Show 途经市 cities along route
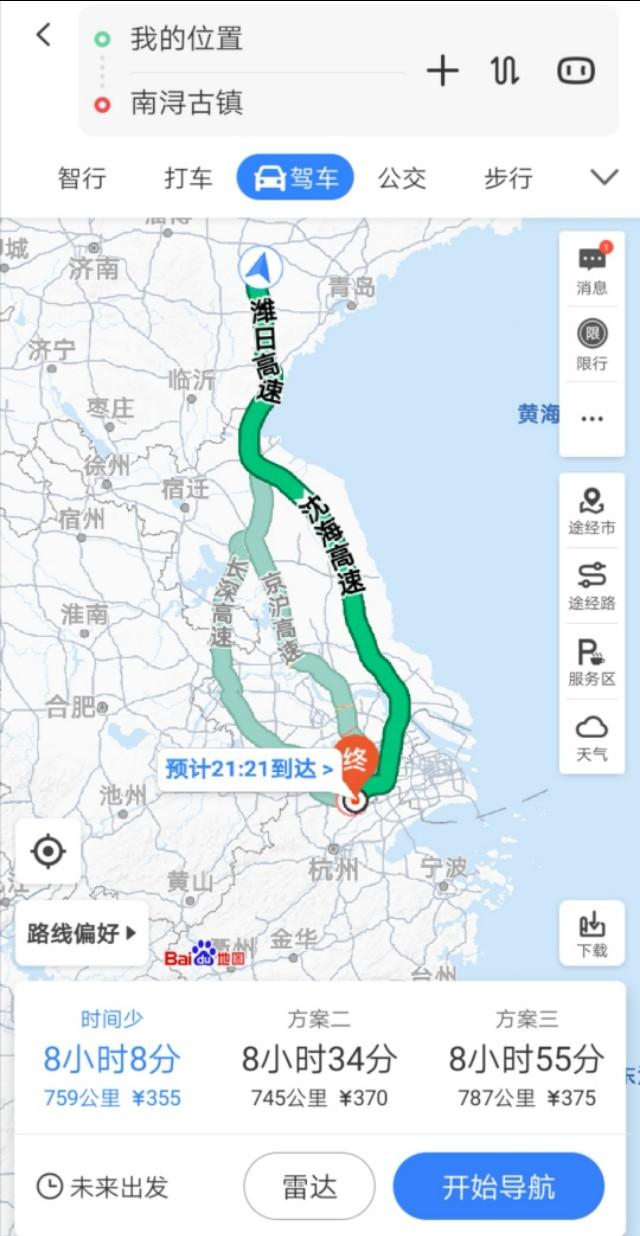The height and width of the screenshot is (1236, 640). [592, 510]
